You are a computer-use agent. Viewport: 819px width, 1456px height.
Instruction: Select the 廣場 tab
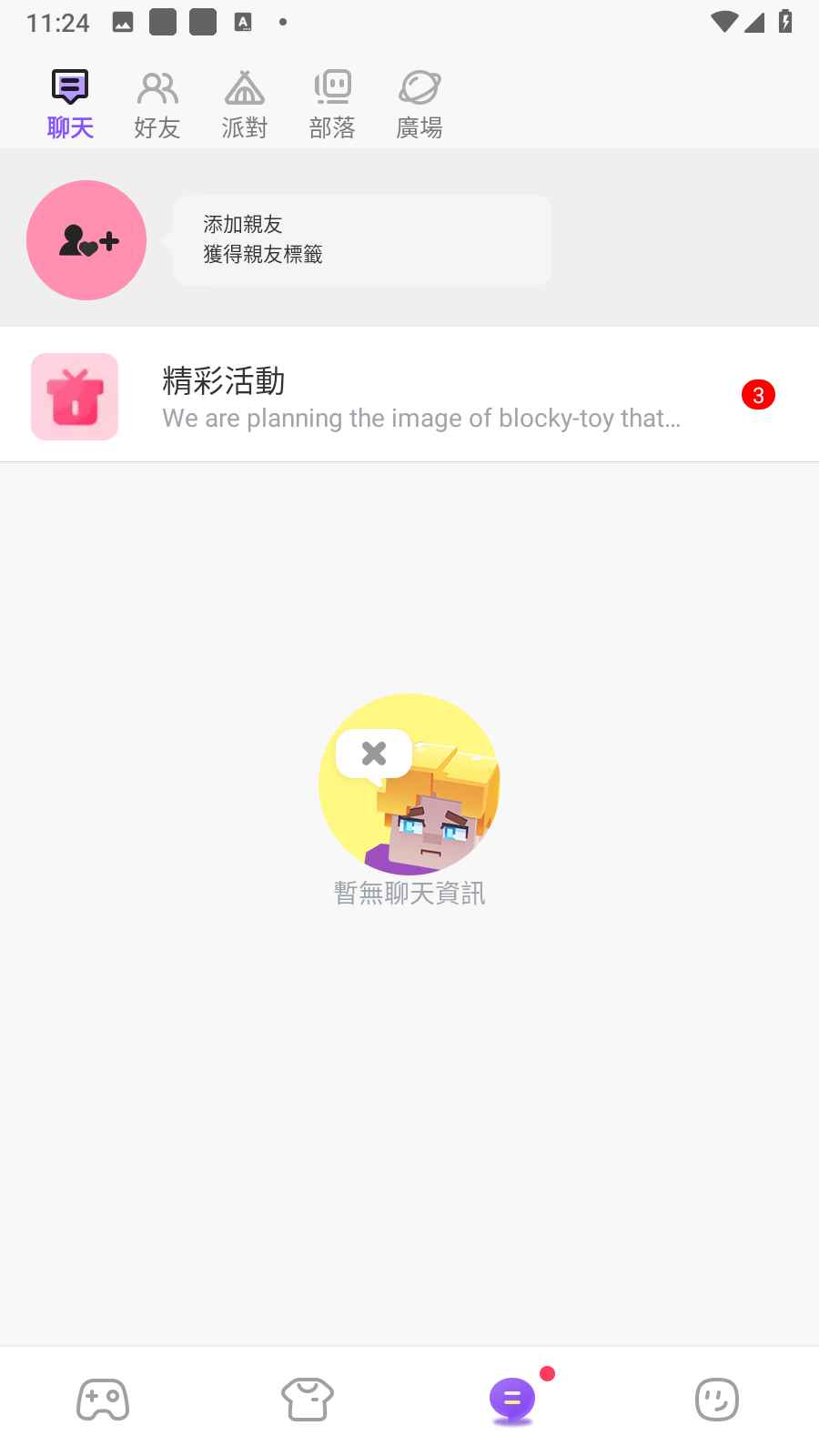[420, 105]
